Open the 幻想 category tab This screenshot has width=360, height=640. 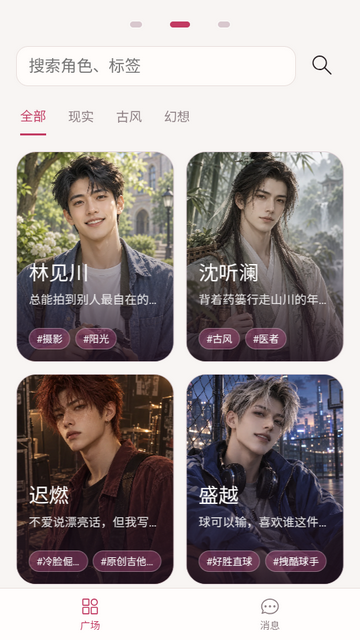[177, 117]
